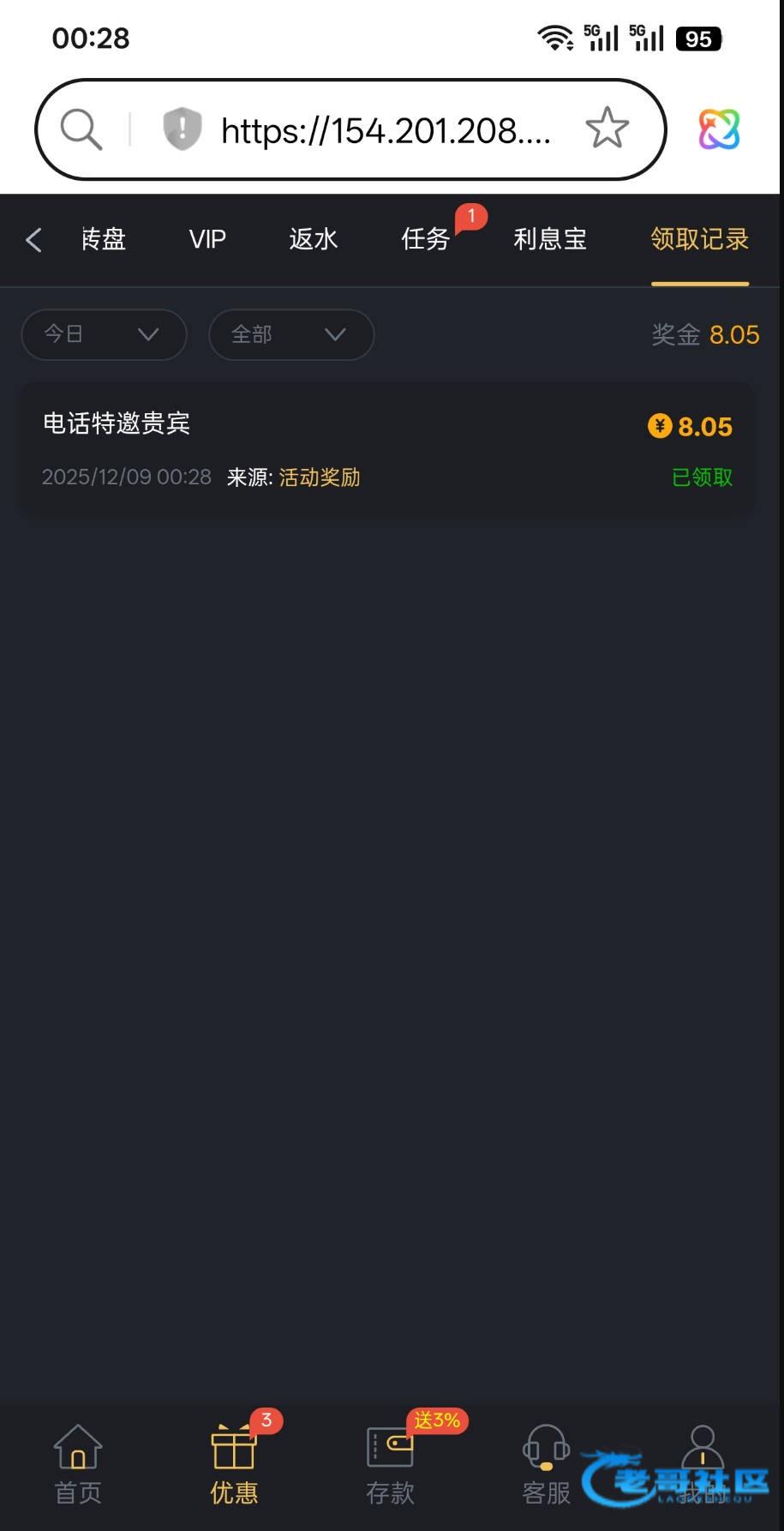Open the colorful browser assistant icon
This screenshot has height=1531, width=784.
719,129
